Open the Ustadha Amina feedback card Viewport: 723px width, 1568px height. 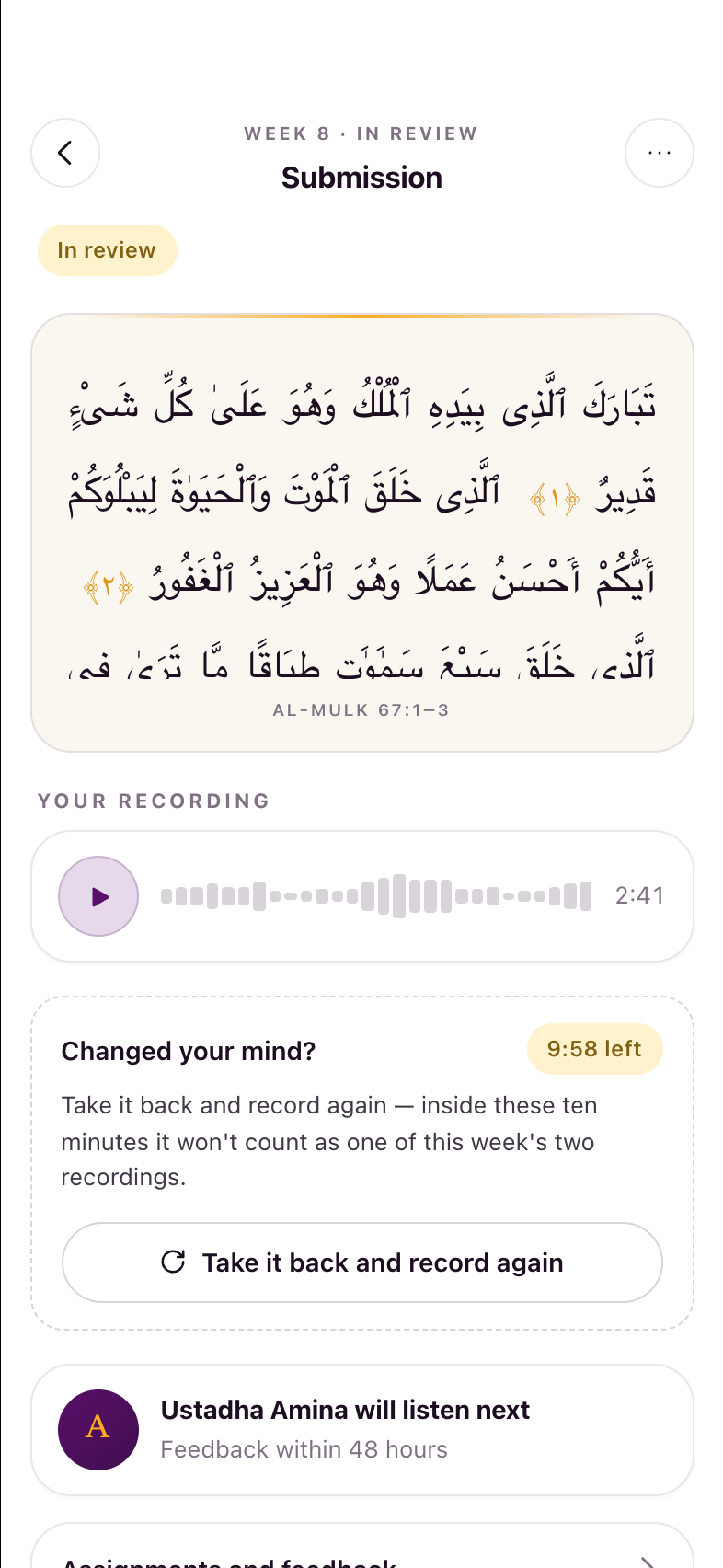[362, 1430]
